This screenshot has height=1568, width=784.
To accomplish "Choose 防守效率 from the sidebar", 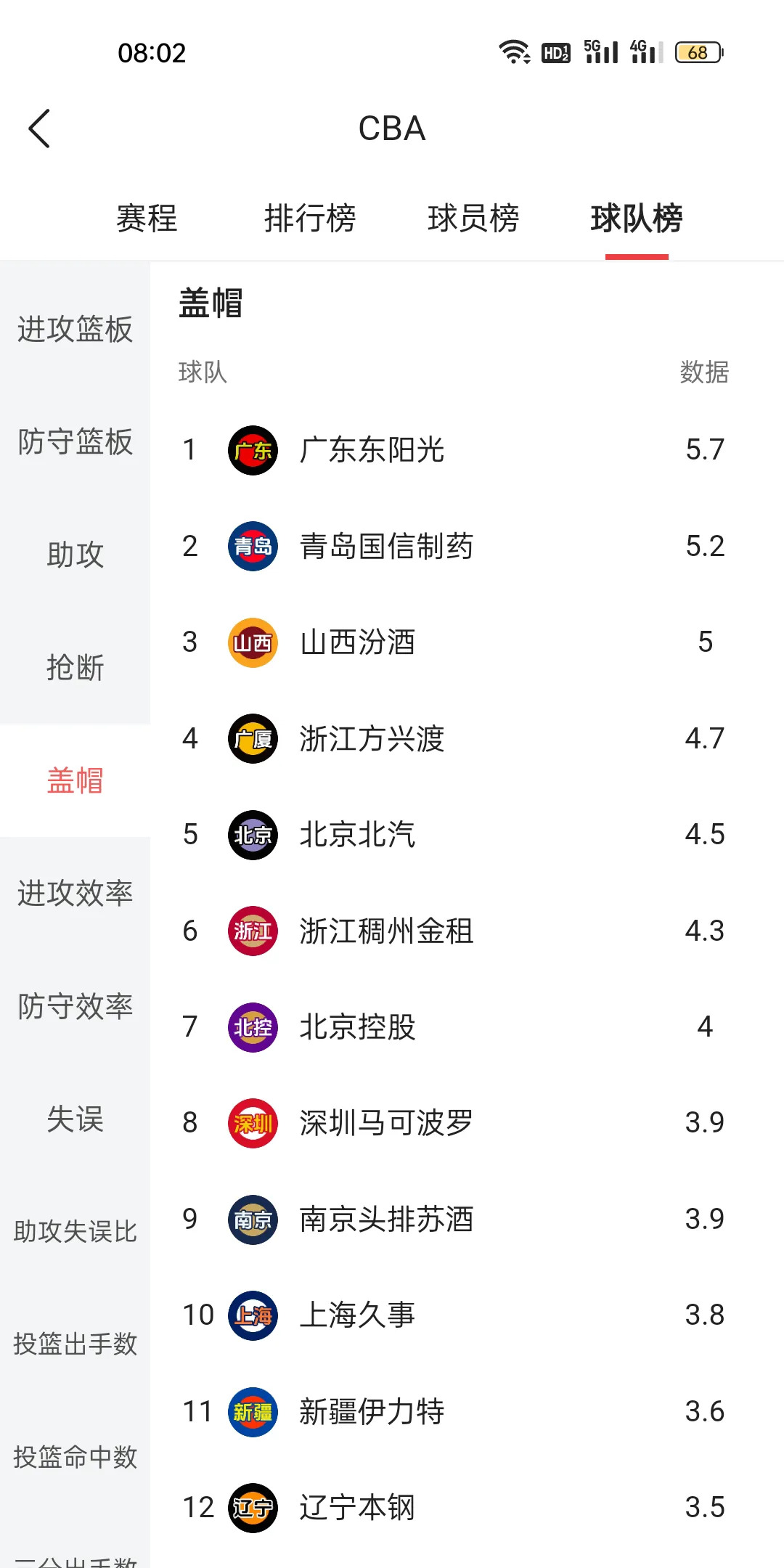I will click(75, 1006).
